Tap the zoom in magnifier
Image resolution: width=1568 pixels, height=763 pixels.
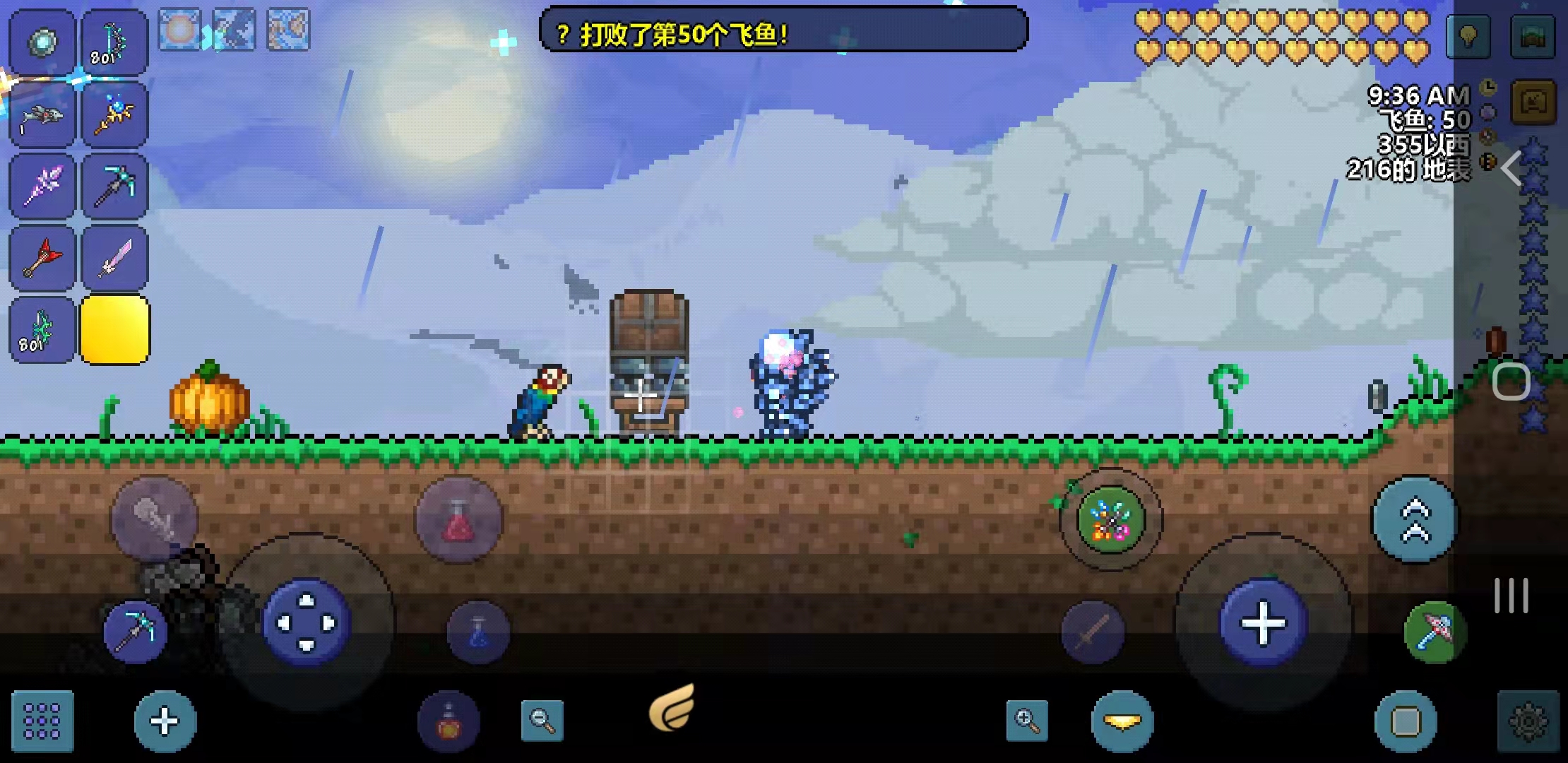click(x=1026, y=720)
